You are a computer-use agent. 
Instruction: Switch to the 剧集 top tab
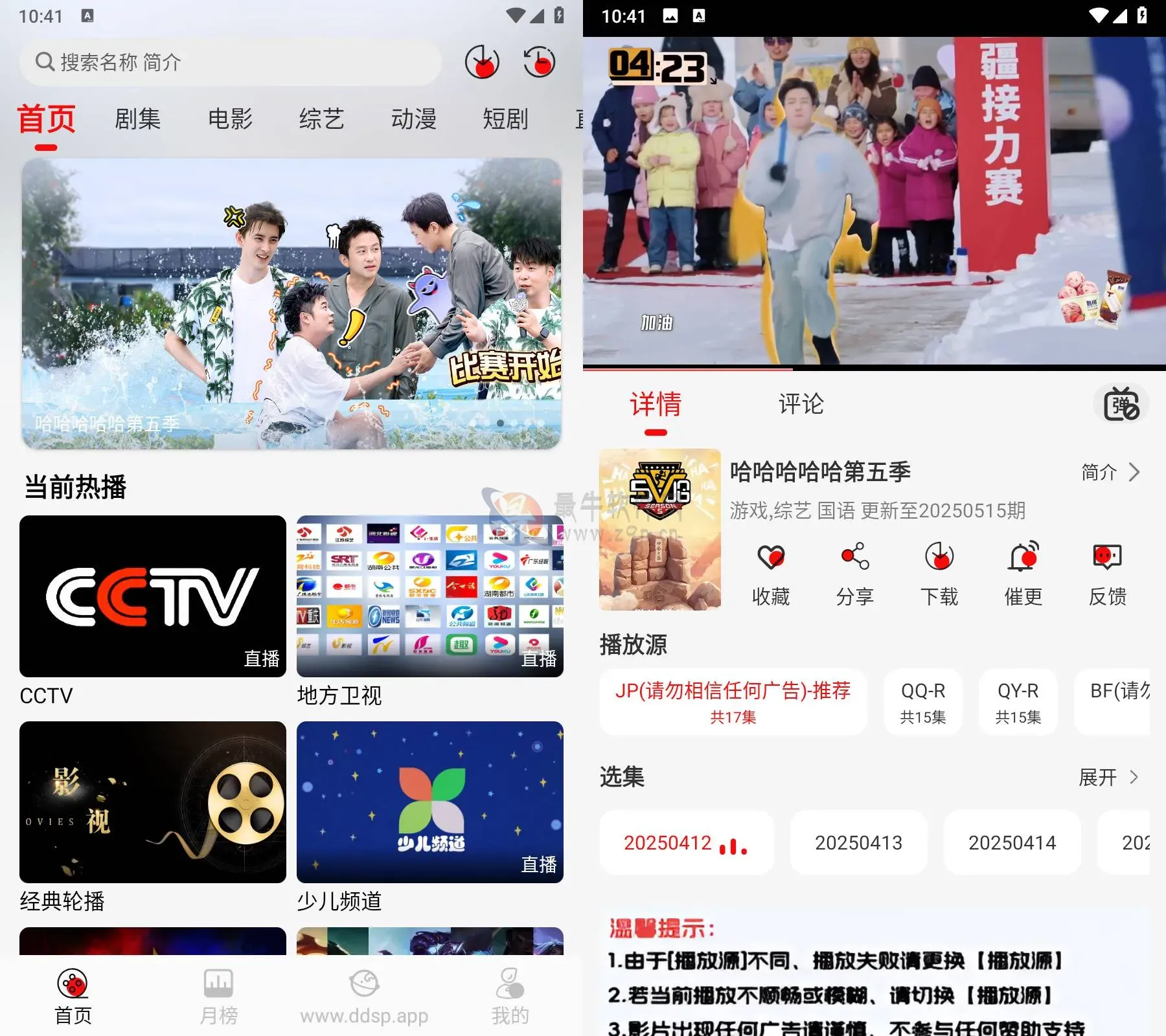137,119
